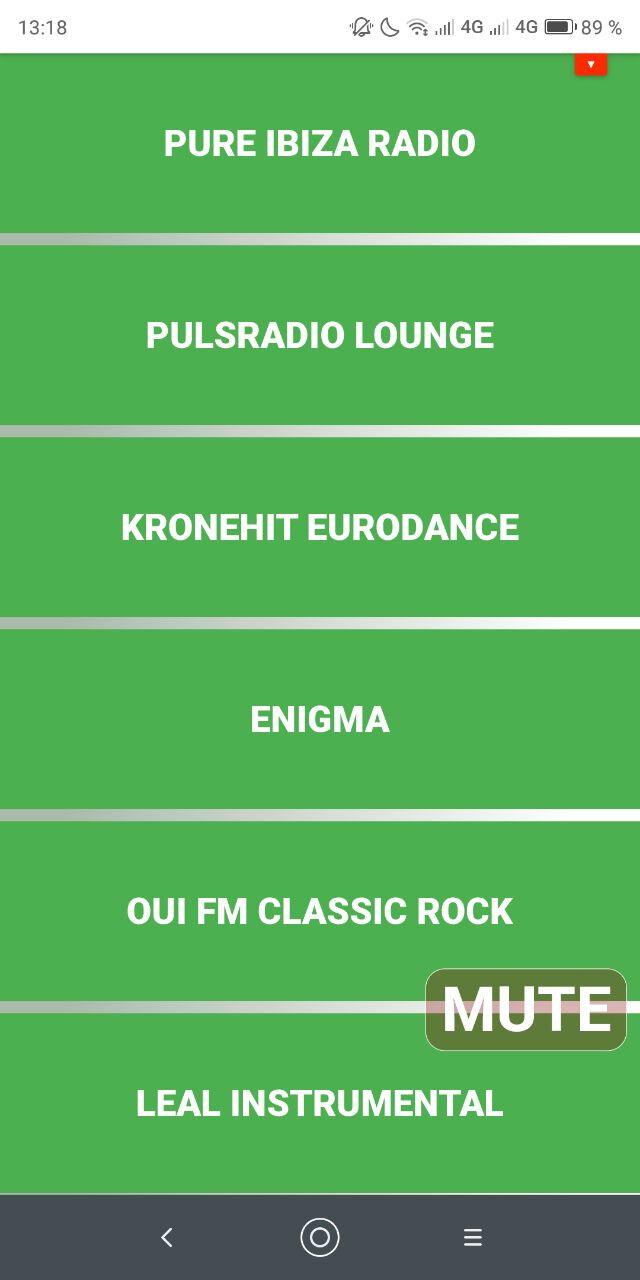640x1280 pixels.
Task: Mute the radio audio
Action: click(x=526, y=1009)
